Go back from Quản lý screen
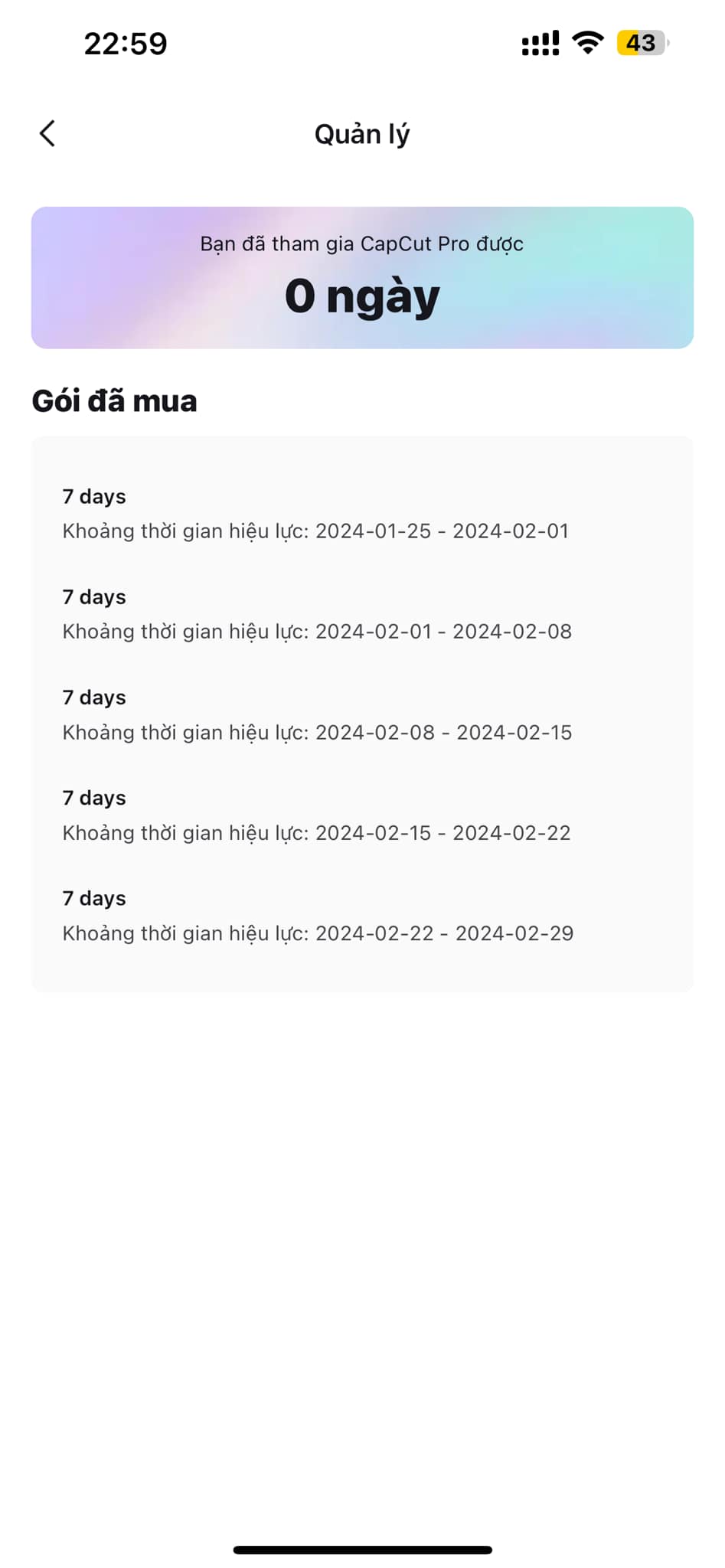This screenshot has height=1568, width=725. (x=47, y=133)
